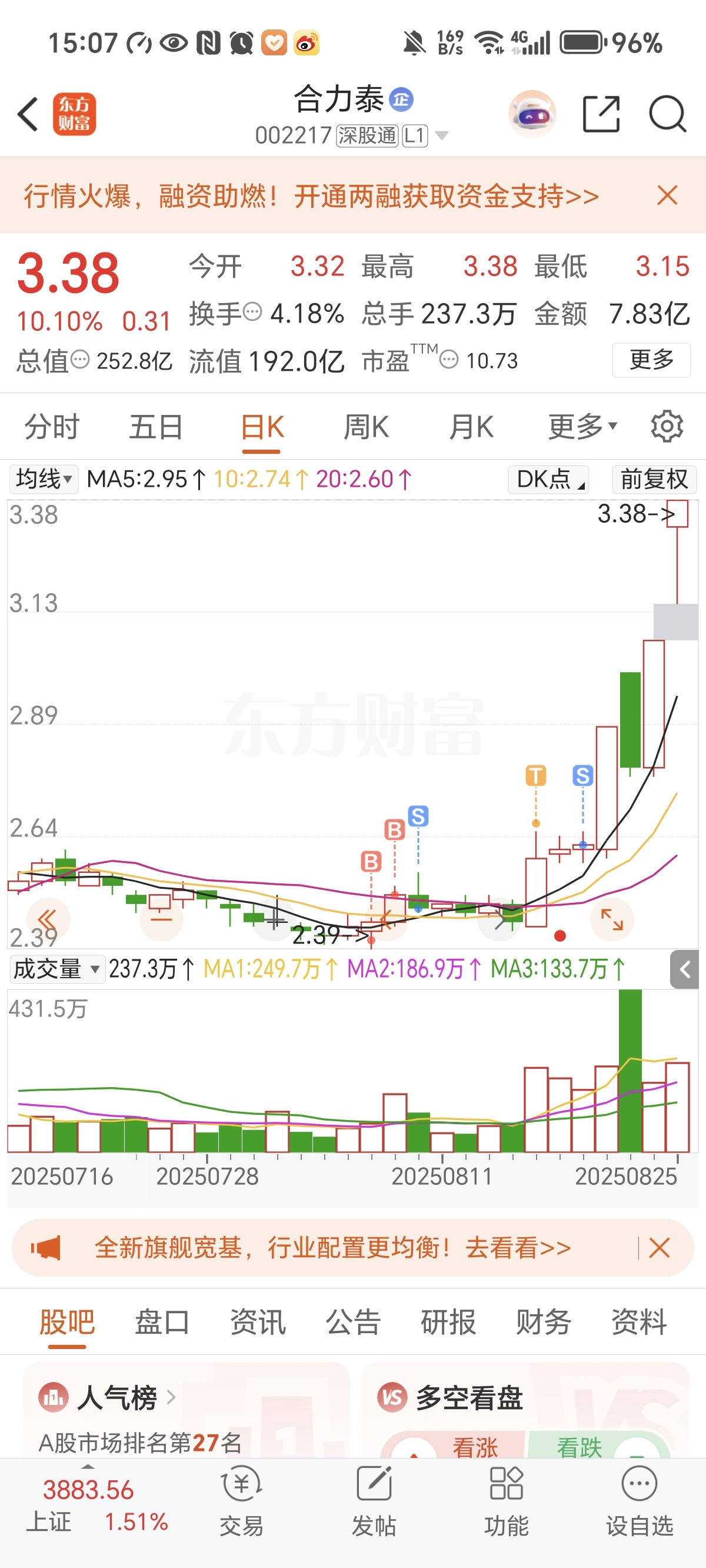Open the search magnifier icon
The image size is (706, 1568).
pos(668,114)
